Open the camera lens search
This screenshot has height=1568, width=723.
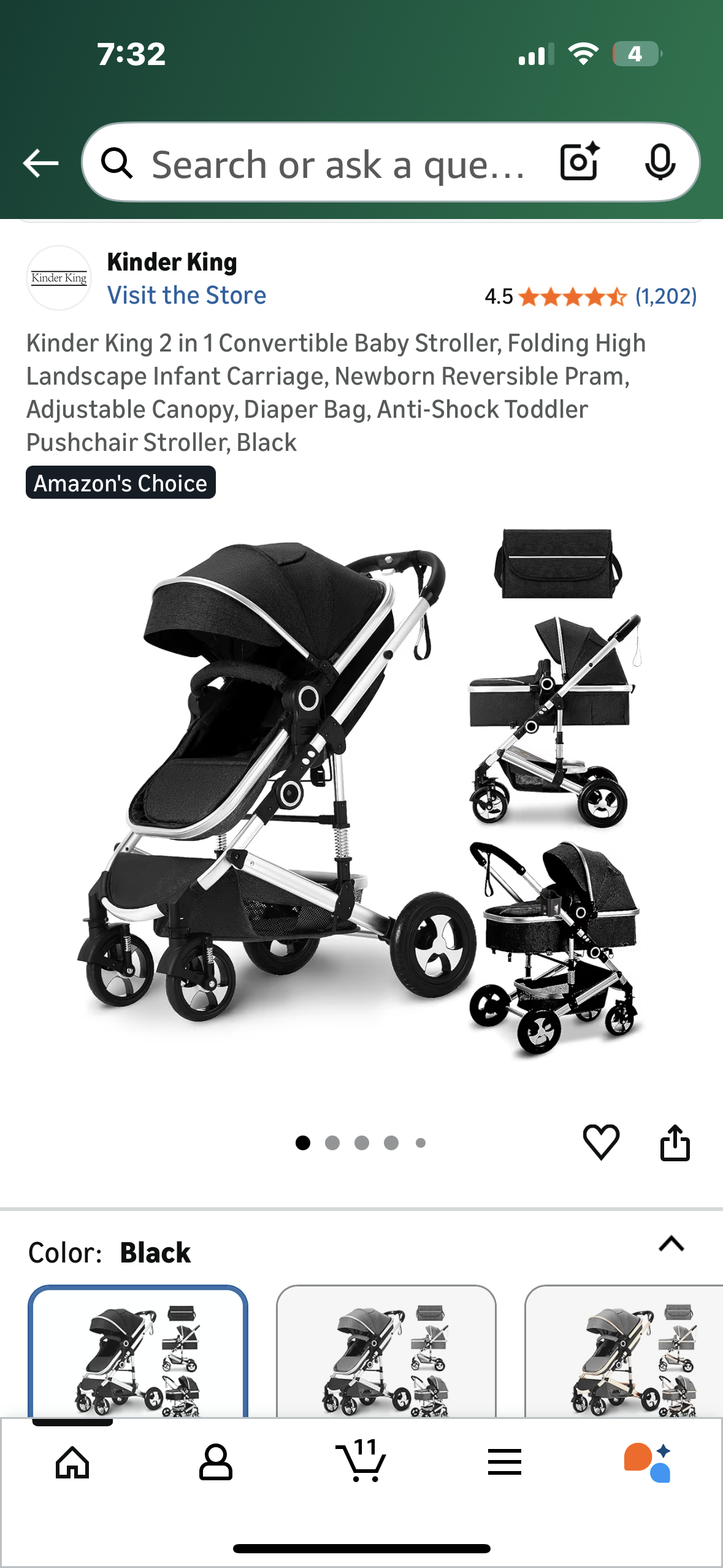pyautogui.click(x=580, y=163)
